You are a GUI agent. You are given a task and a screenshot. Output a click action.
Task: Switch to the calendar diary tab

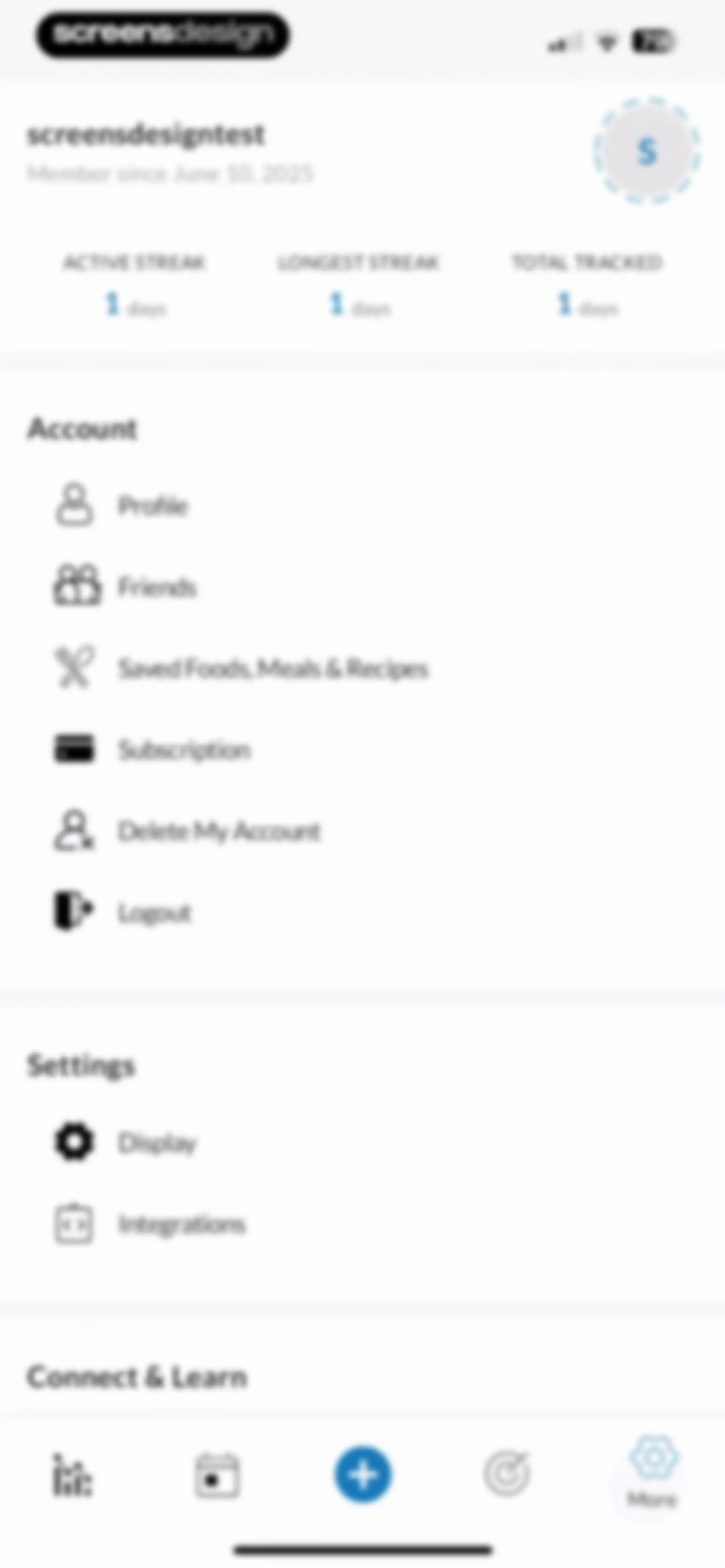pos(217,1475)
